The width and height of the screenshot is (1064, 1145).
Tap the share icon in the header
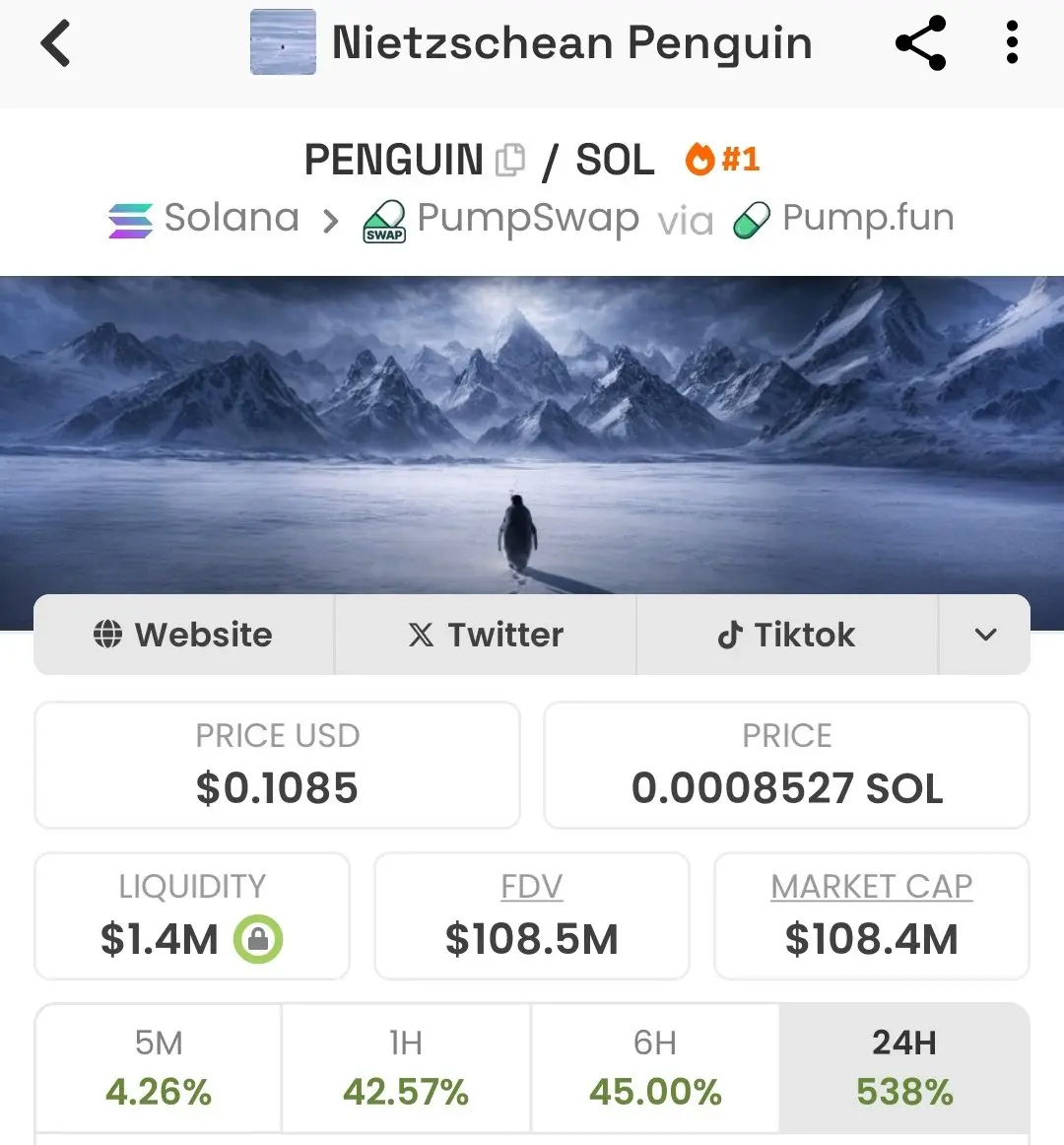(x=919, y=43)
